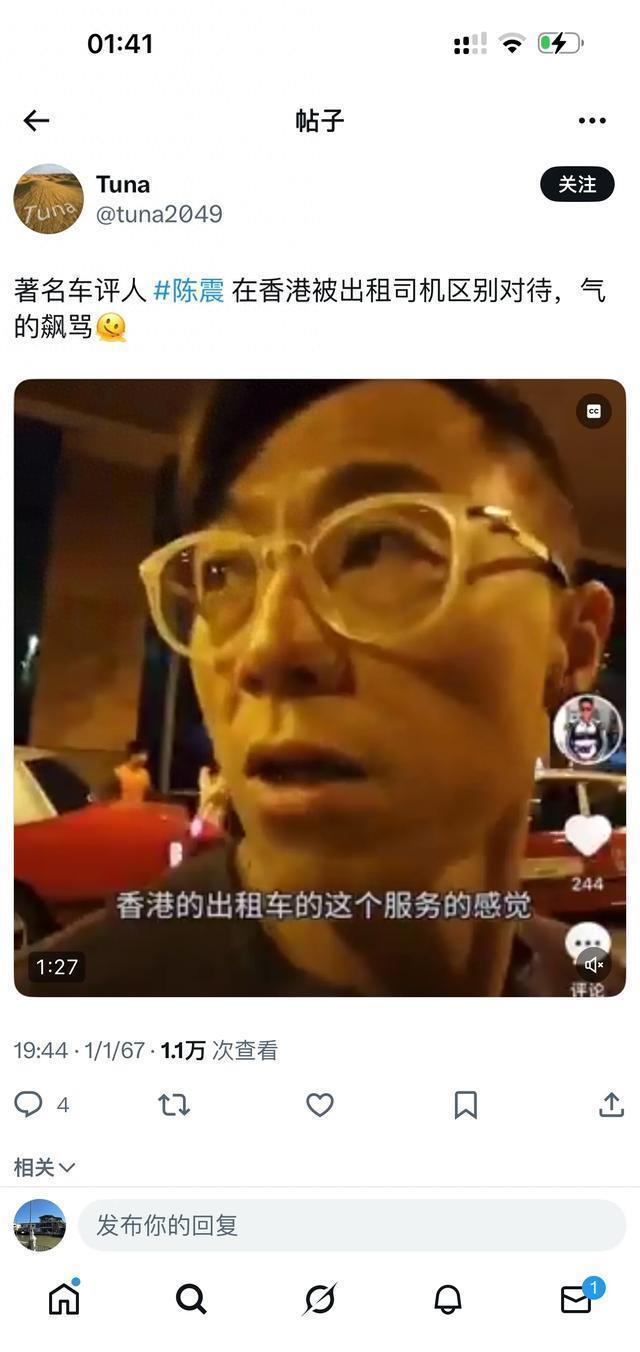640x1352 pixels.
Task: Share this post
Action: (611, 1104)
